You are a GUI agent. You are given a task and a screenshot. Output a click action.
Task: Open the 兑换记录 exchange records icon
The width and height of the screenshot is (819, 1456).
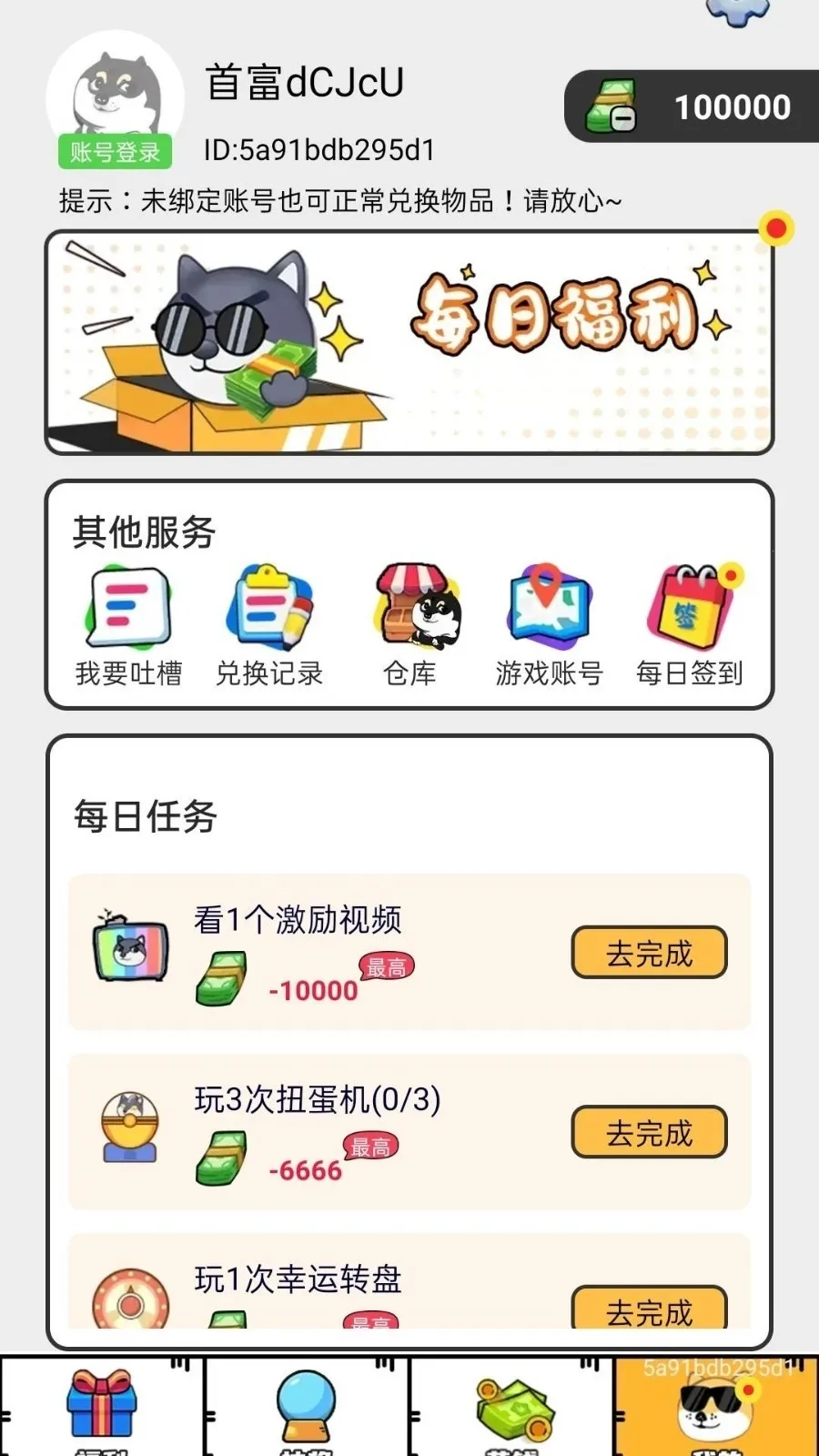coord(269,610)
